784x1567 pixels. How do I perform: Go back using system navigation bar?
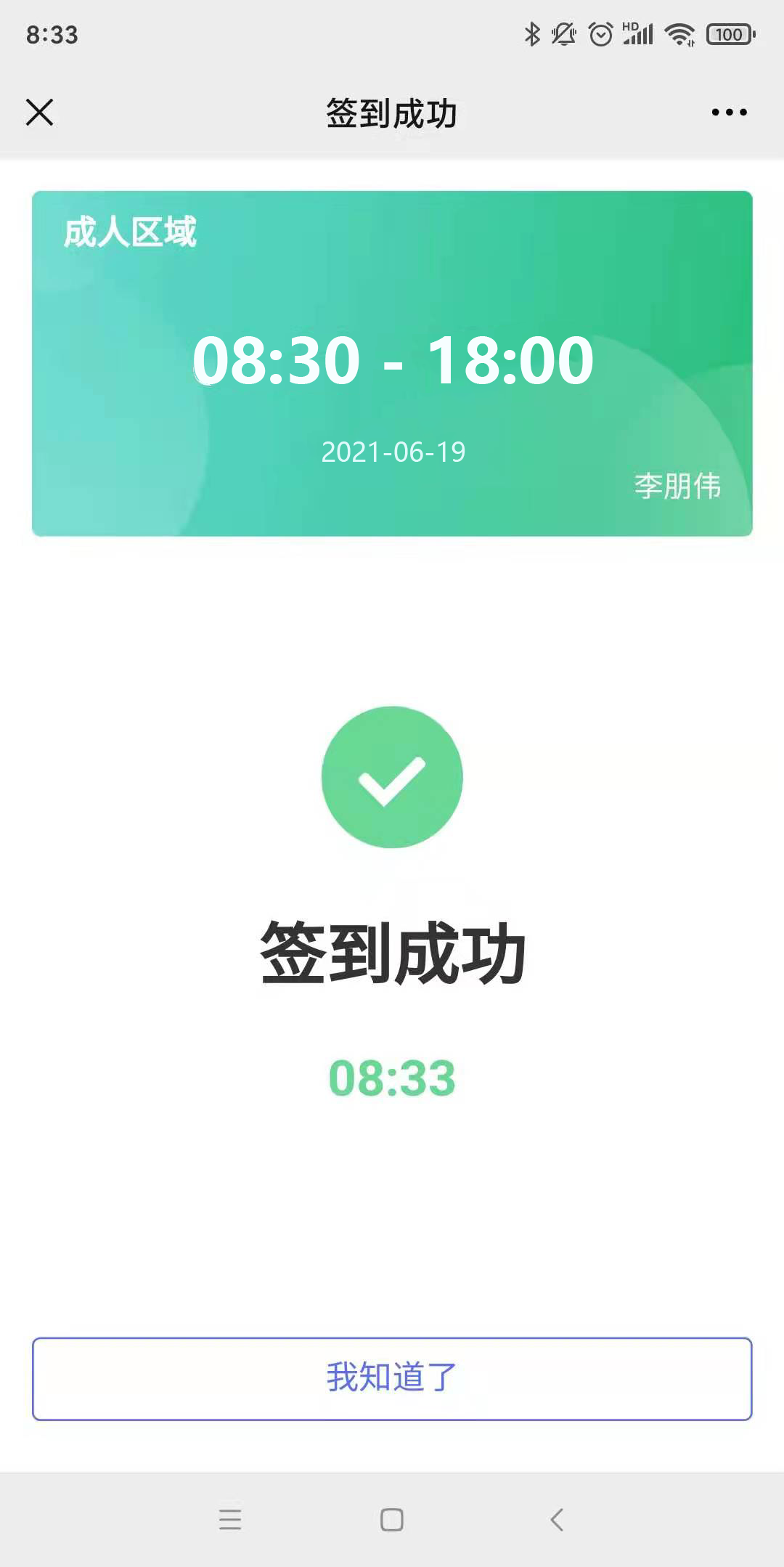tap(557, 1519)
